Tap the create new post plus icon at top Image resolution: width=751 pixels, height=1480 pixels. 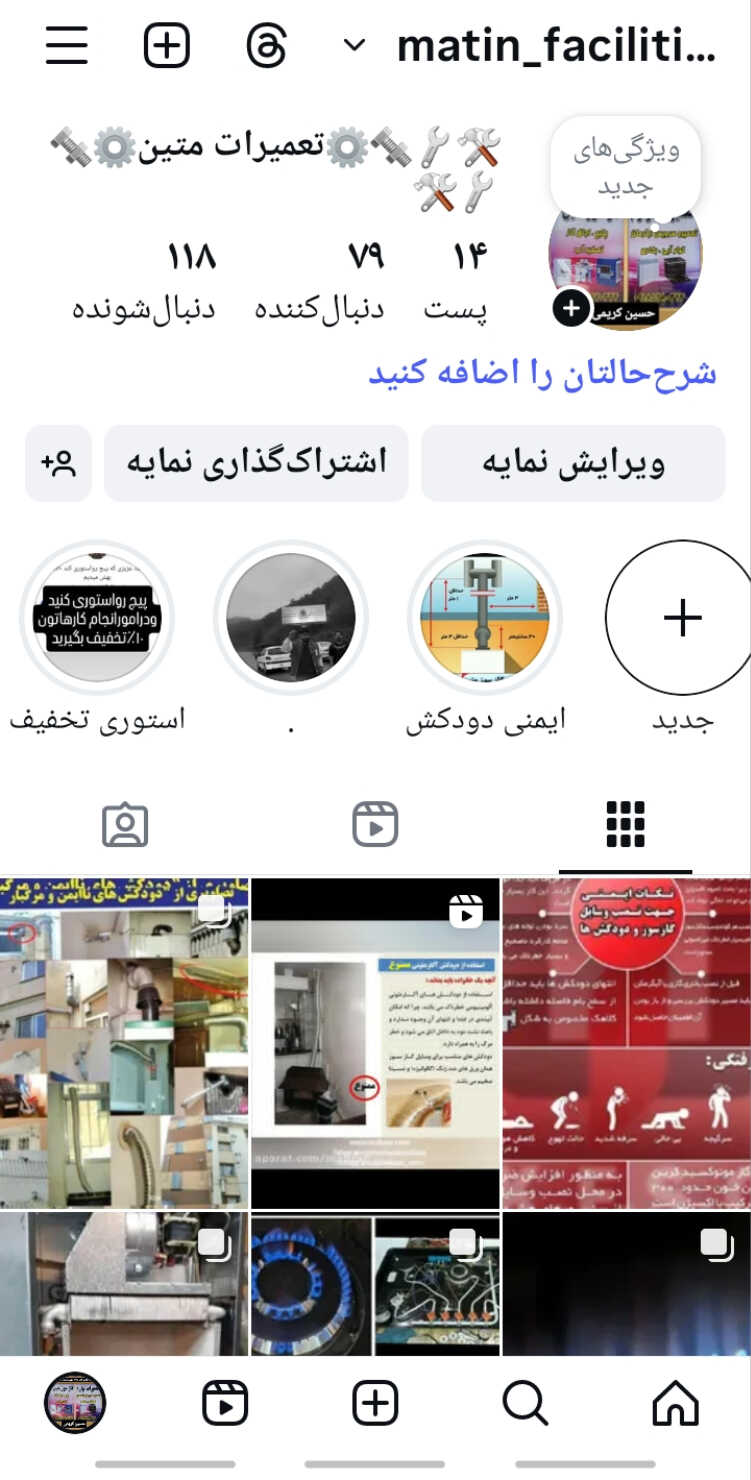[167, 46]
